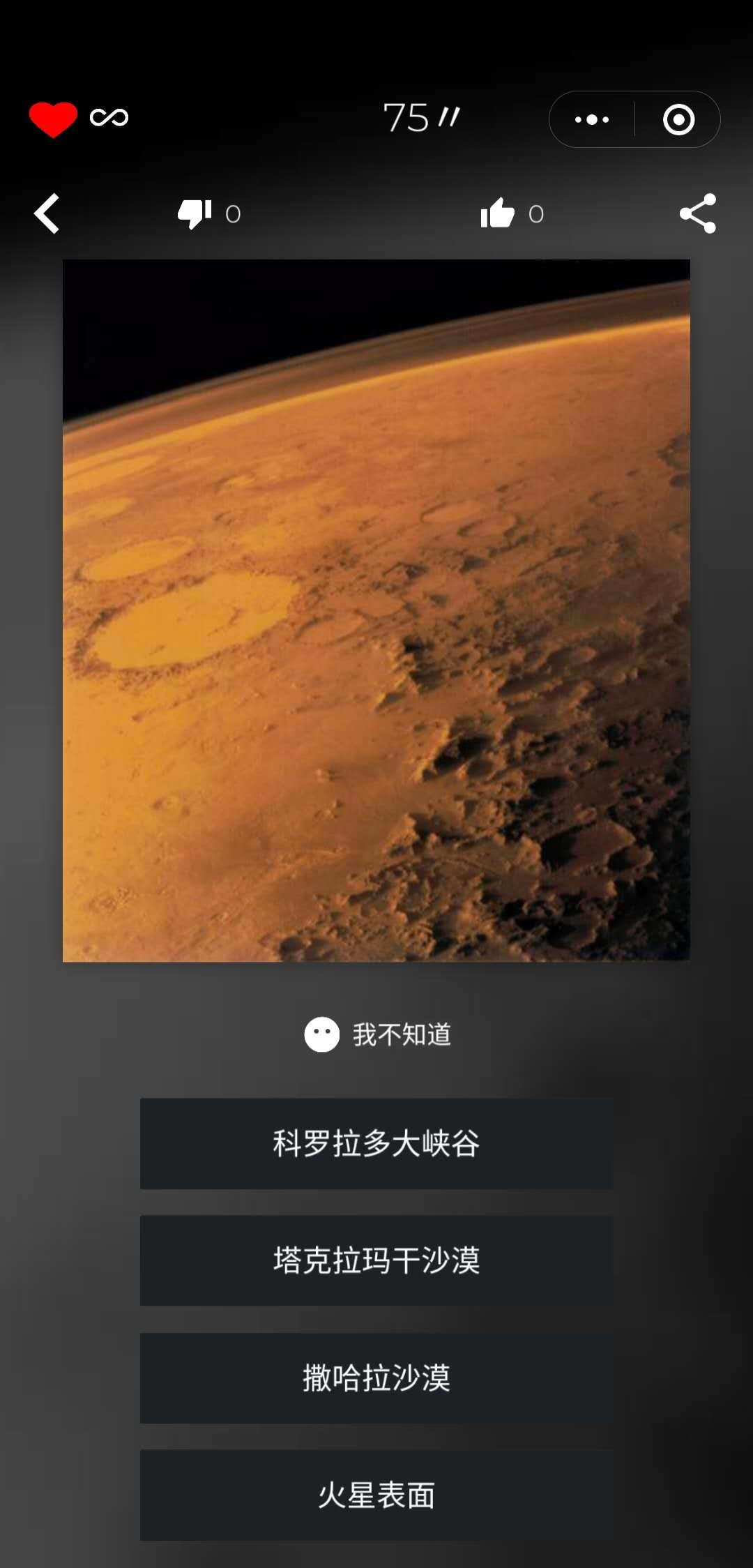Go back with the left arrow

click(47, 213)
